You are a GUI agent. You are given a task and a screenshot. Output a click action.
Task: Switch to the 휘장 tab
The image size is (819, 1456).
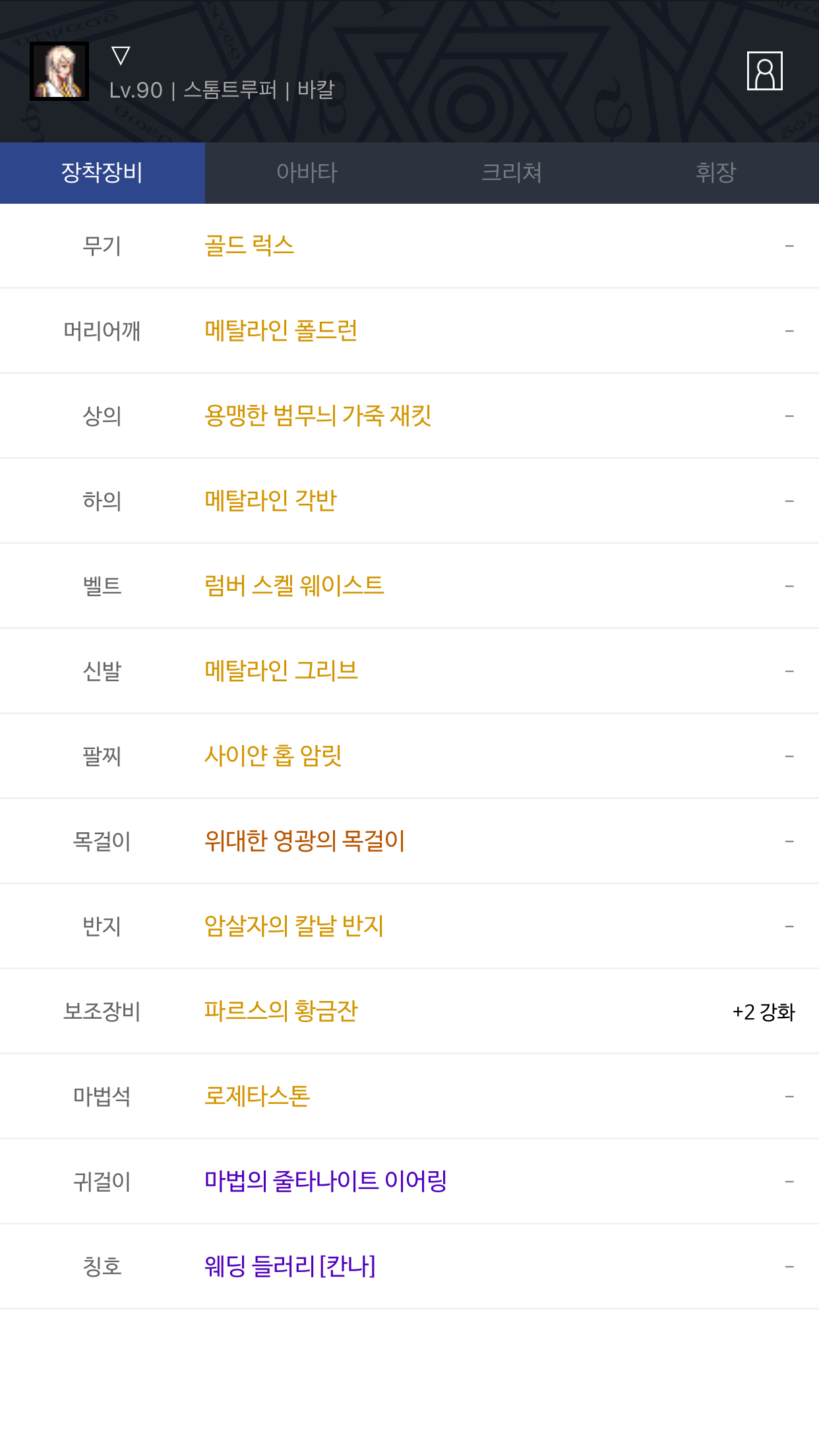coord(716,173)
